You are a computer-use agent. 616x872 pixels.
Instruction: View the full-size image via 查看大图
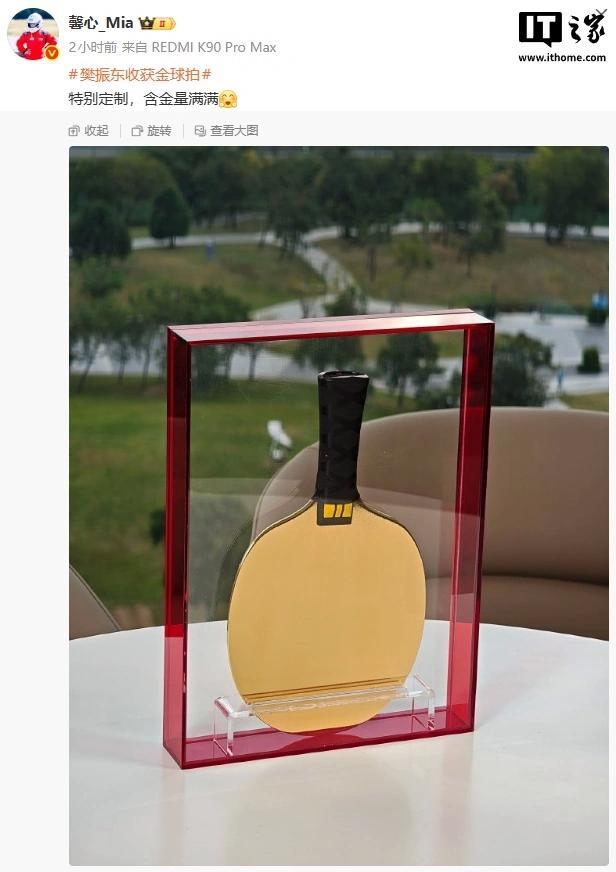[x=226, y=131]
